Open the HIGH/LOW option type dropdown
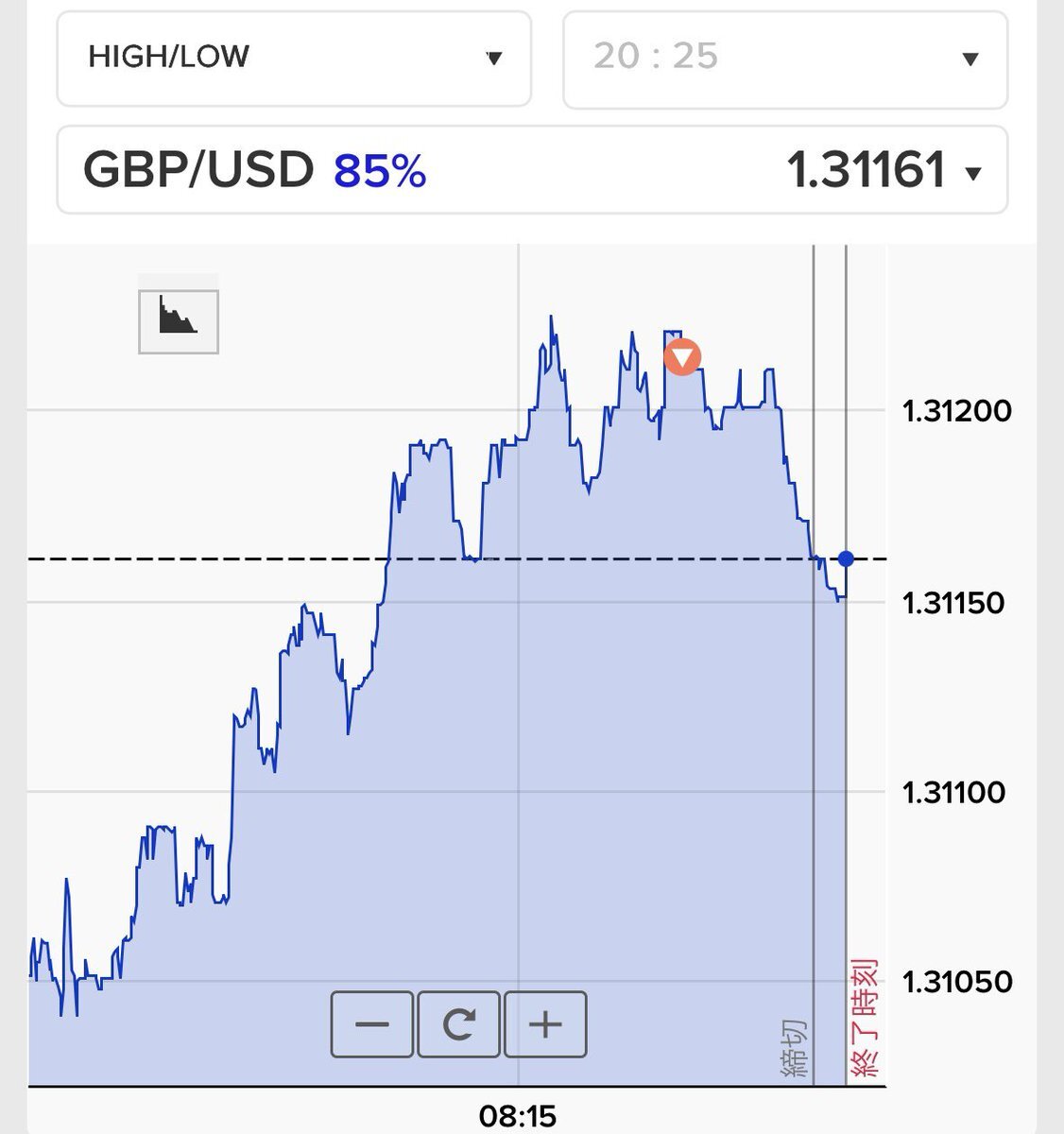The width and height of the screenshot is (1064, 1134). [x=293, y=58]
